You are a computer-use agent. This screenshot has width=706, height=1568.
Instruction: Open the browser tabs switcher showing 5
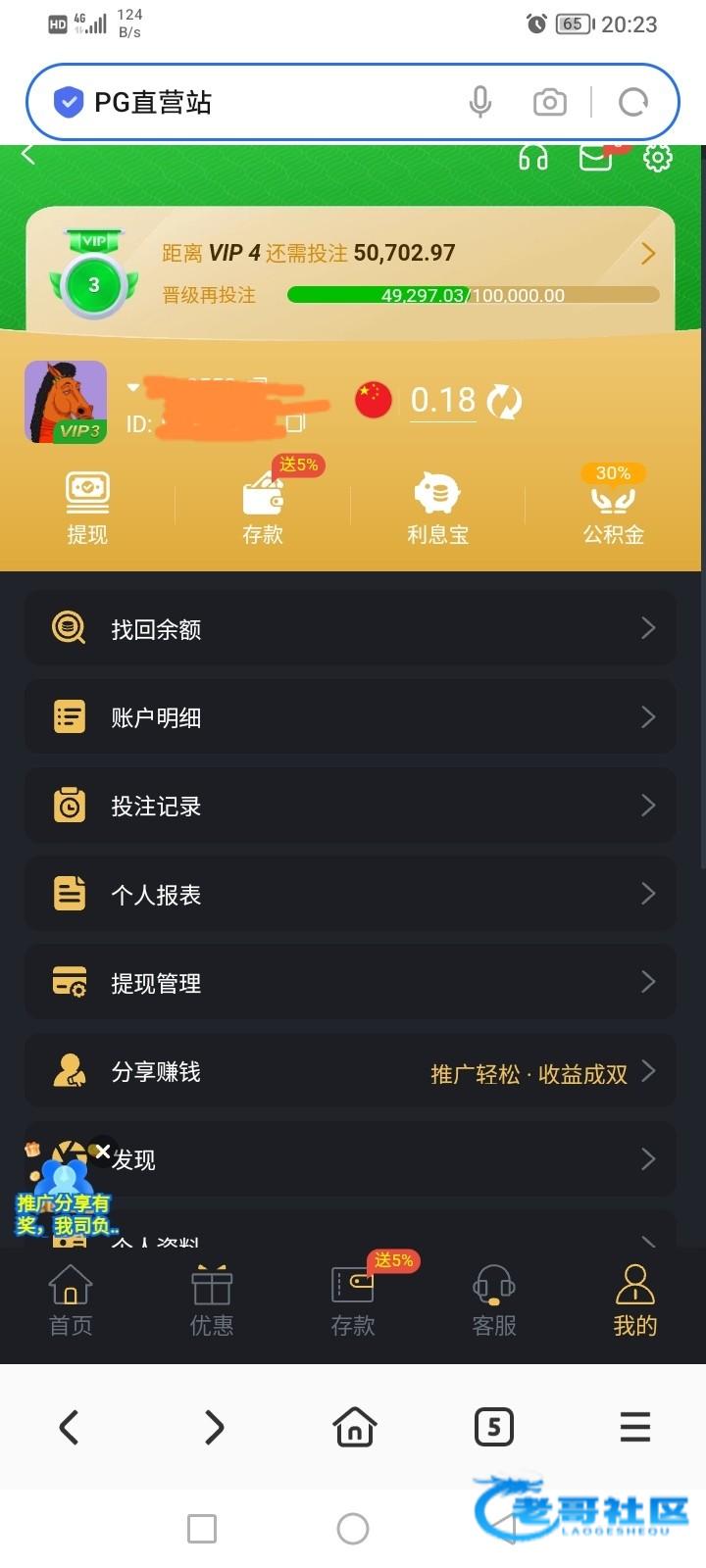point(494,1427)
